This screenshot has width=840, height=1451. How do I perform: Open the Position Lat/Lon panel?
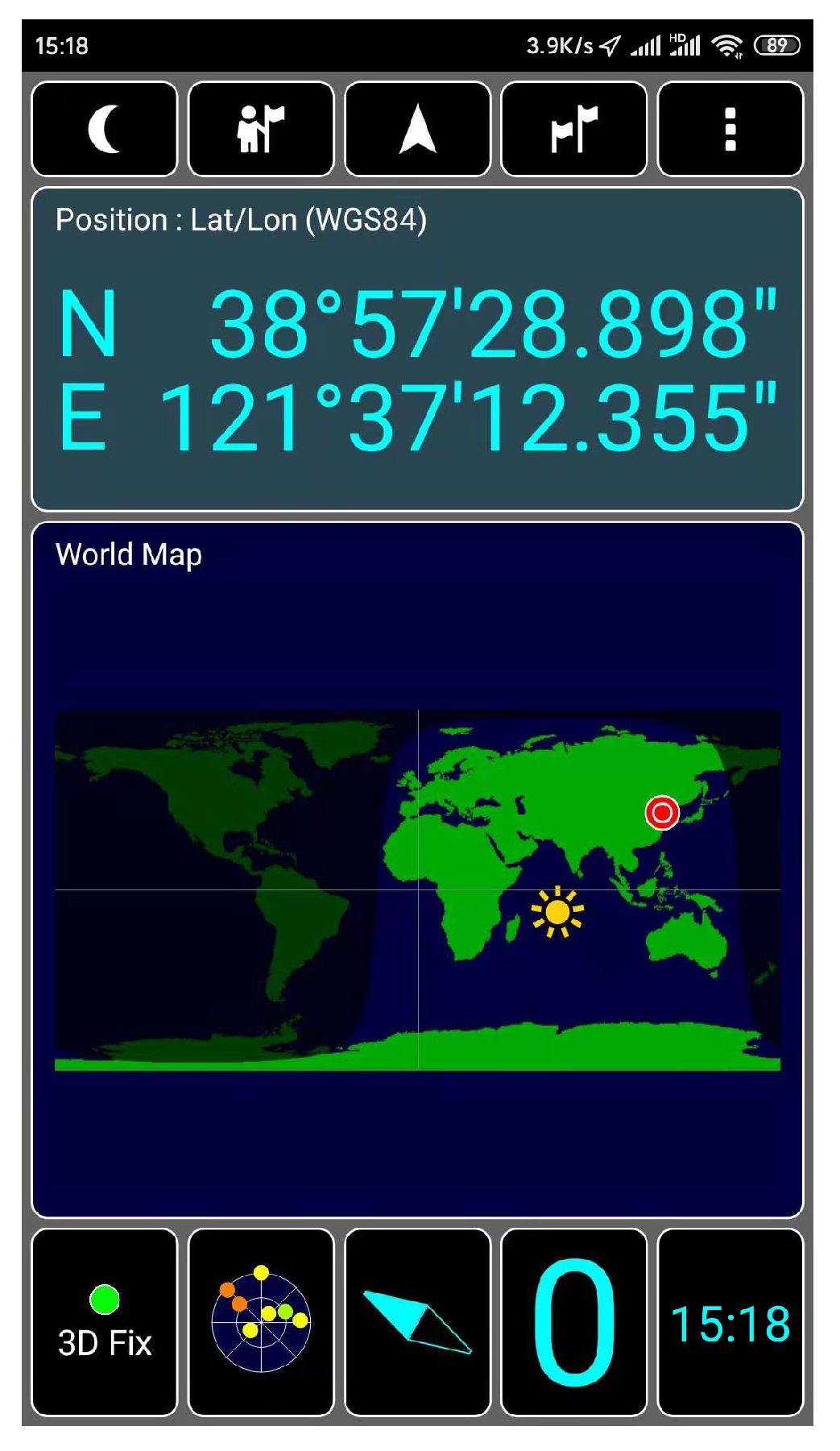tap(417, 349)
